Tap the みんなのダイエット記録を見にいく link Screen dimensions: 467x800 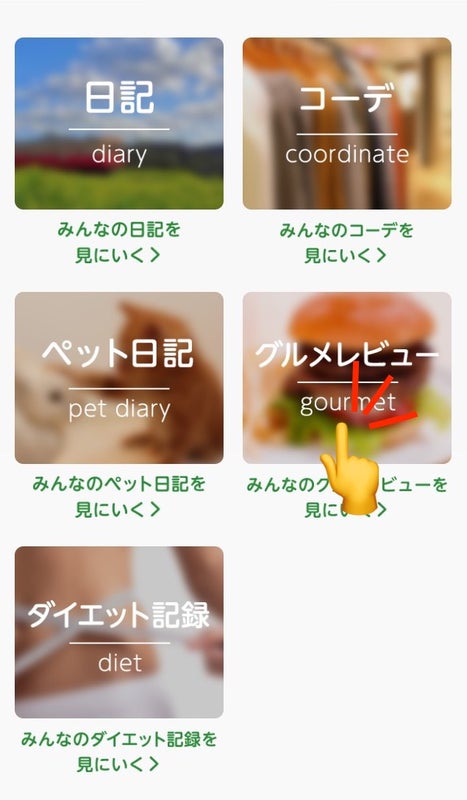119,751
